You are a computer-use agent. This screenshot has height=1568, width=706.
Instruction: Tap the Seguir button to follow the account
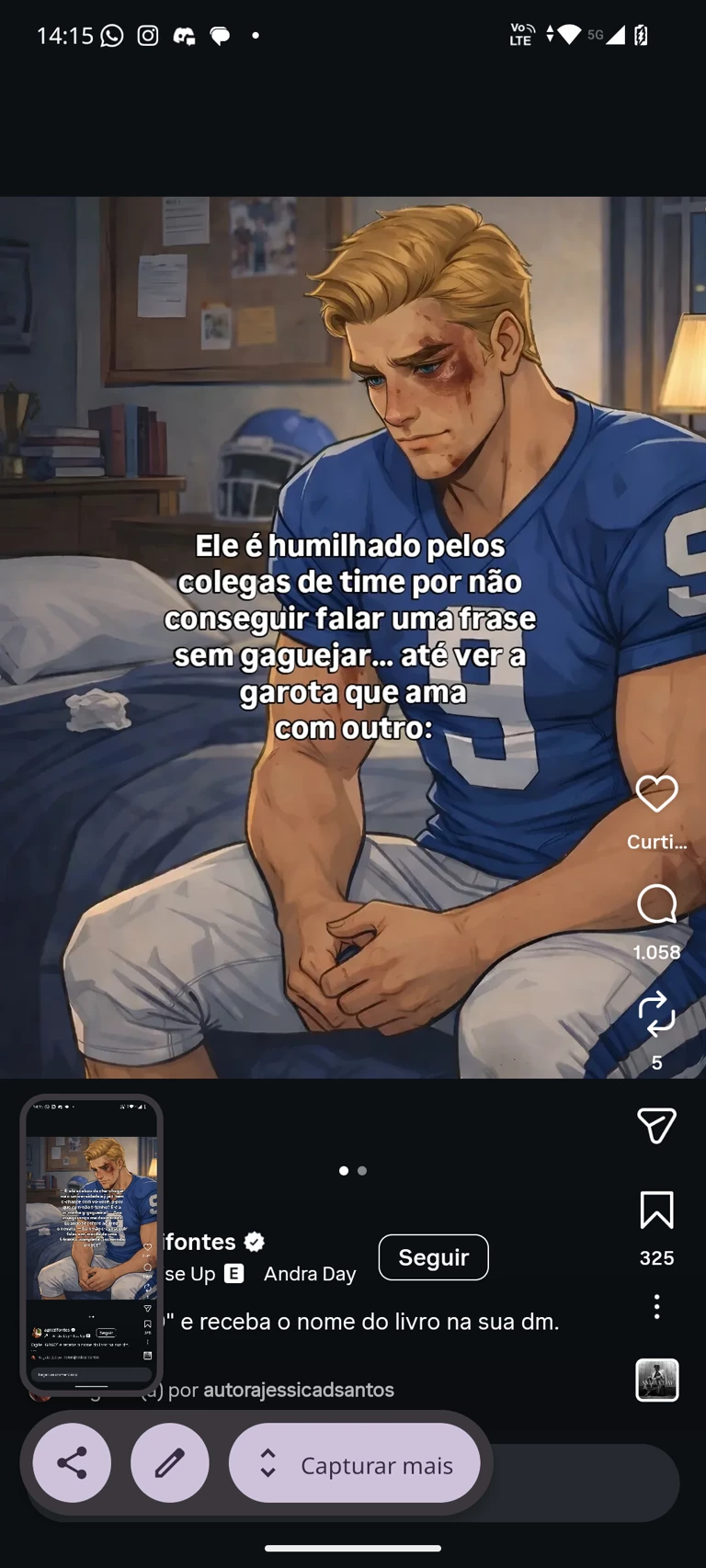click(433, 1257)
